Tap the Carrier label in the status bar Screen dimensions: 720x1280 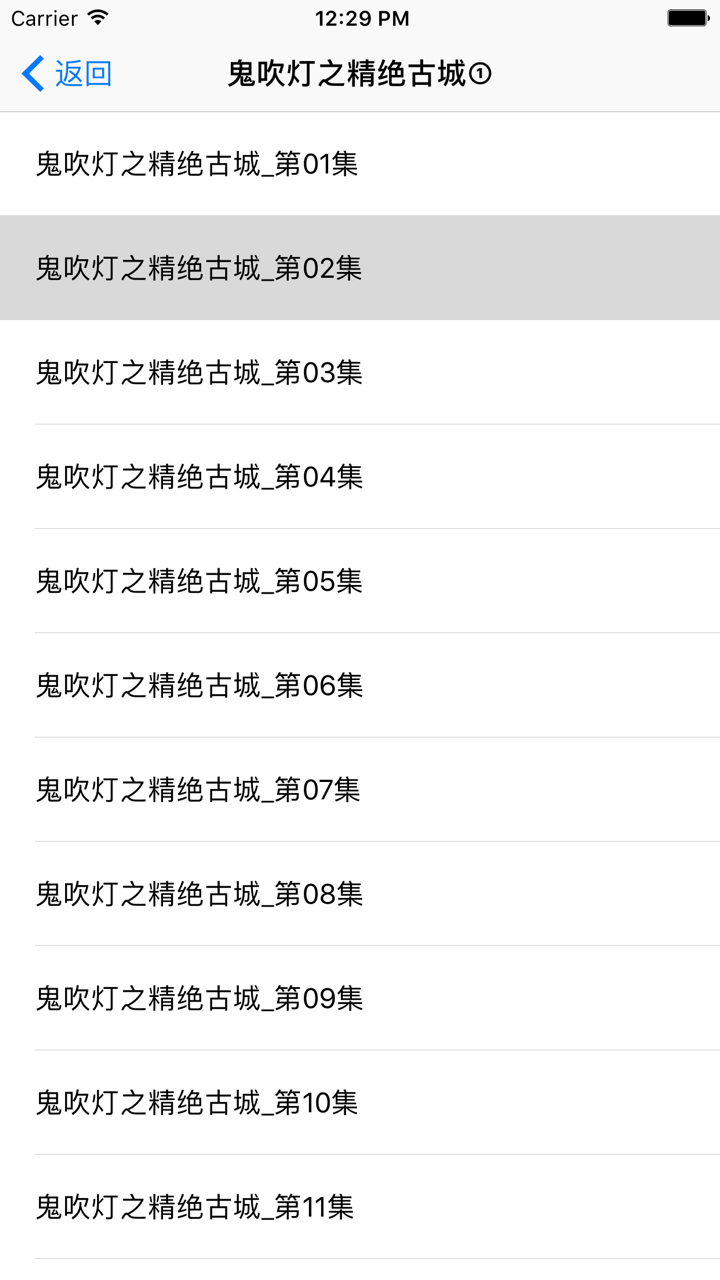click(43, 17)
